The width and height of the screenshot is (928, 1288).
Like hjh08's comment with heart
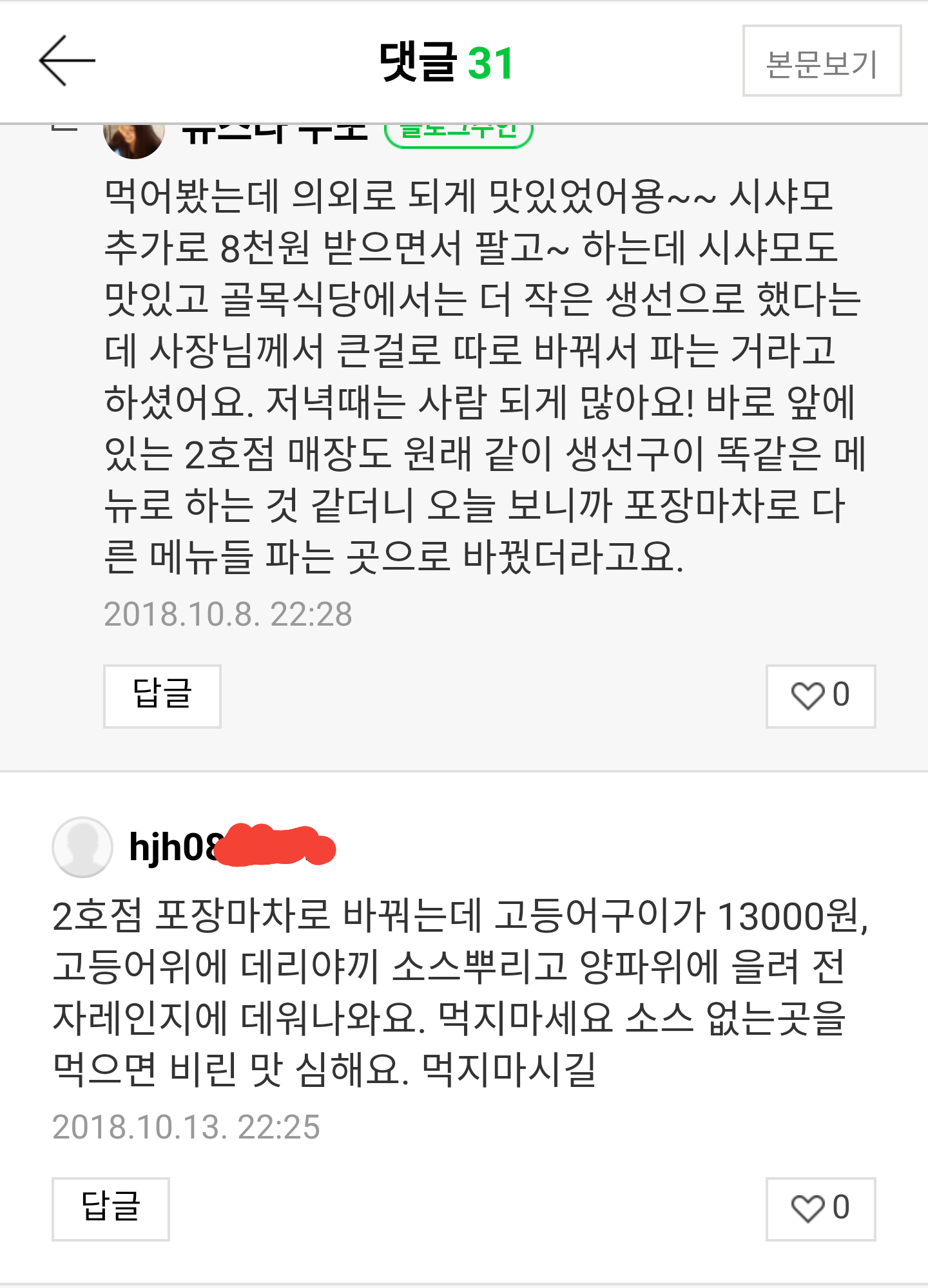820,1208
